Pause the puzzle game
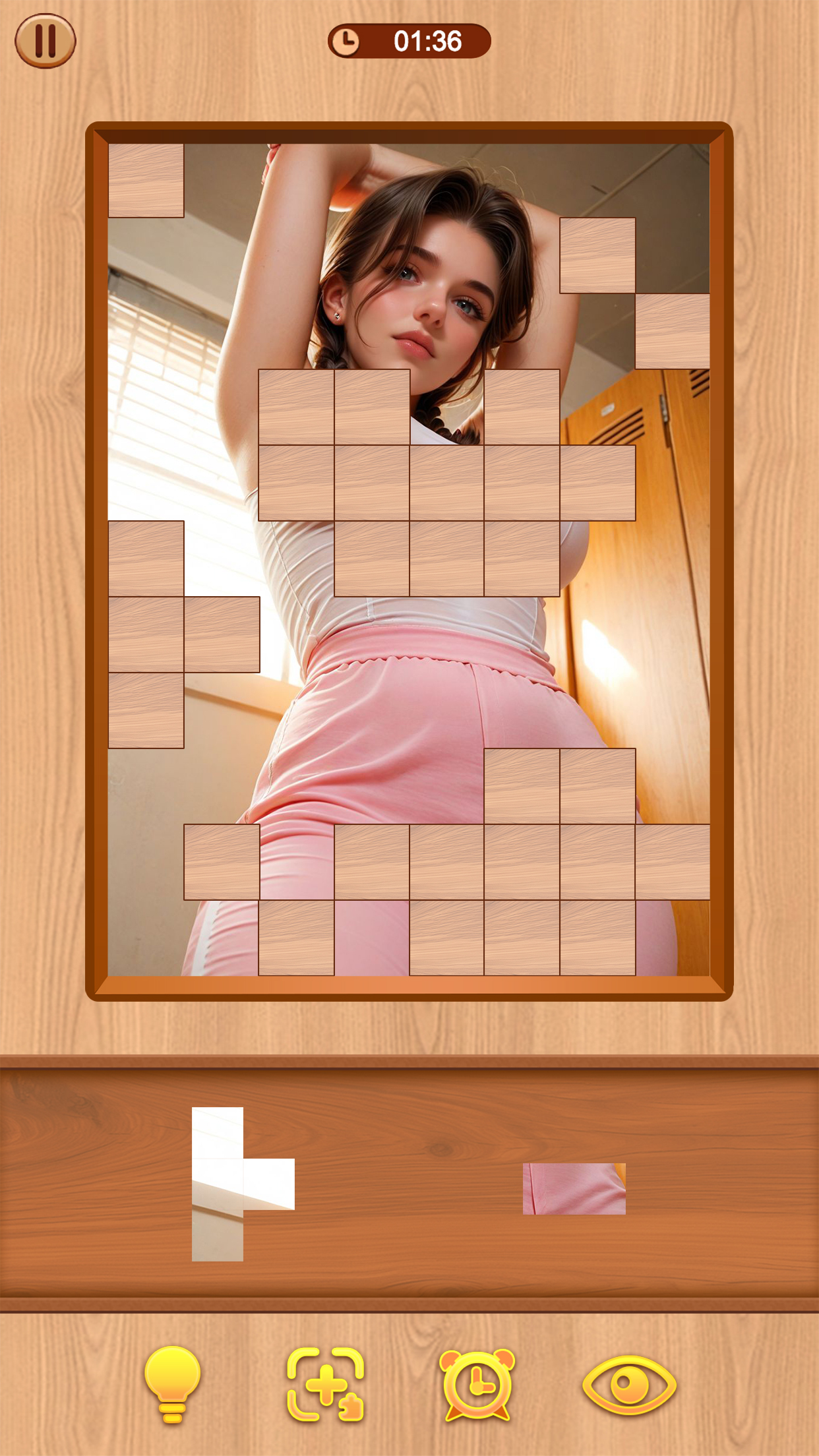 tap(45, 41)
